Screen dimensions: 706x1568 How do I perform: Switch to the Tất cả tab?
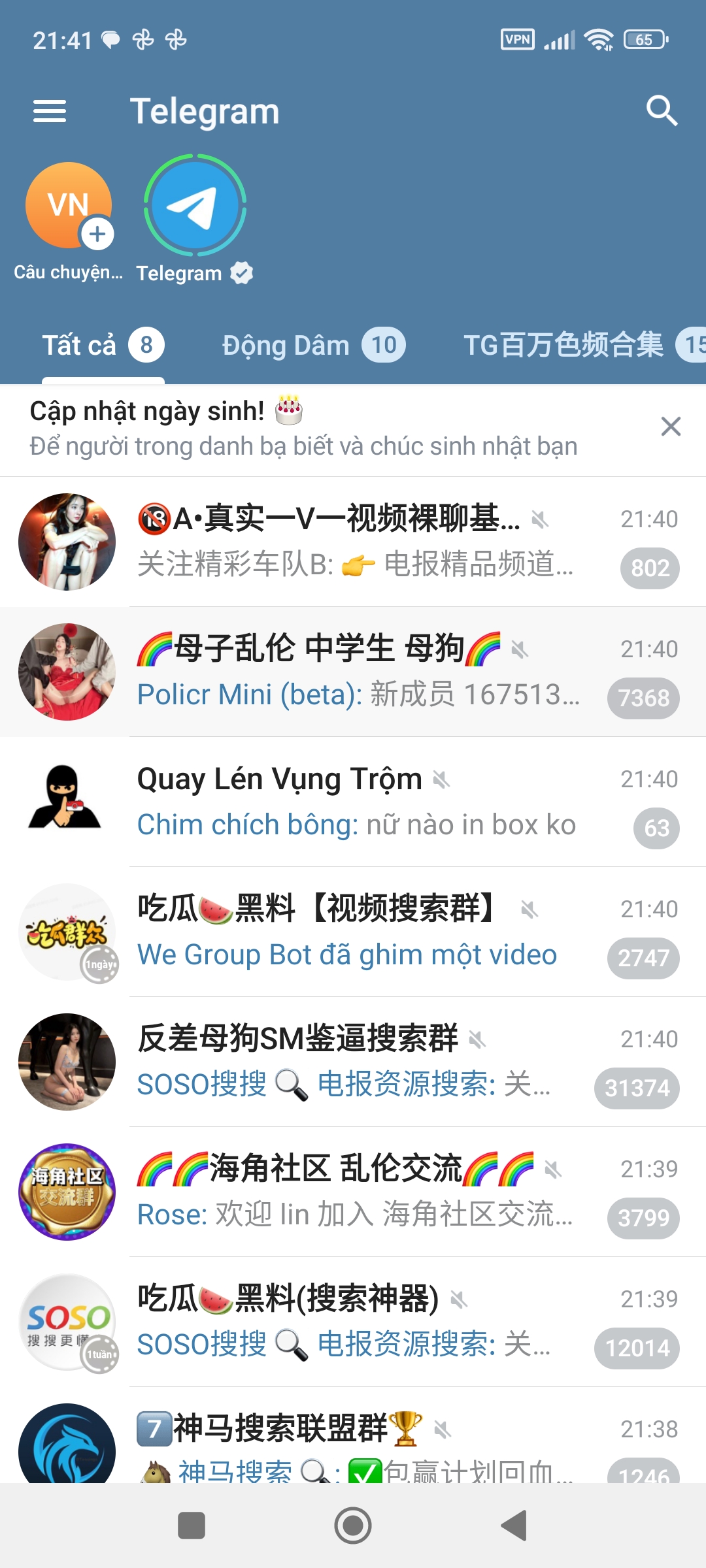pyautogui.click(x=102, y=345)
